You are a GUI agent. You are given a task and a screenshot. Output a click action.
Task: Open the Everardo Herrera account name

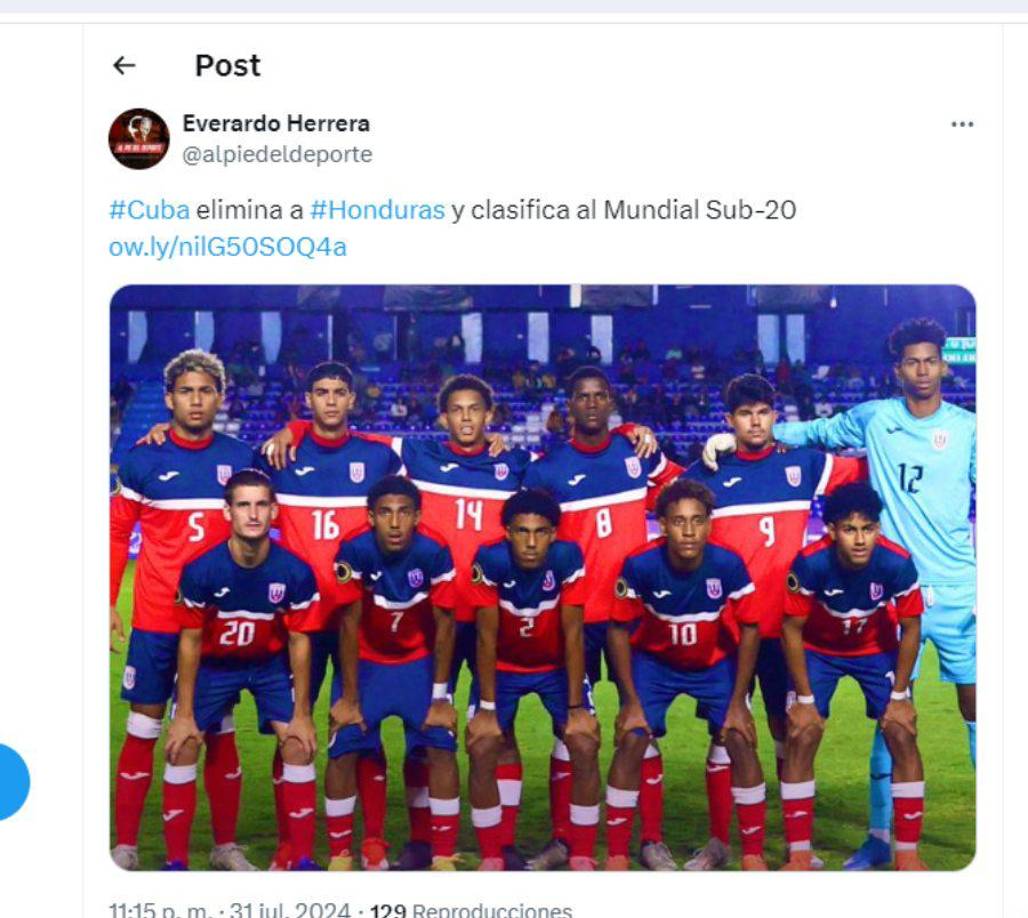pyautogui.click(x=276, y=124)
